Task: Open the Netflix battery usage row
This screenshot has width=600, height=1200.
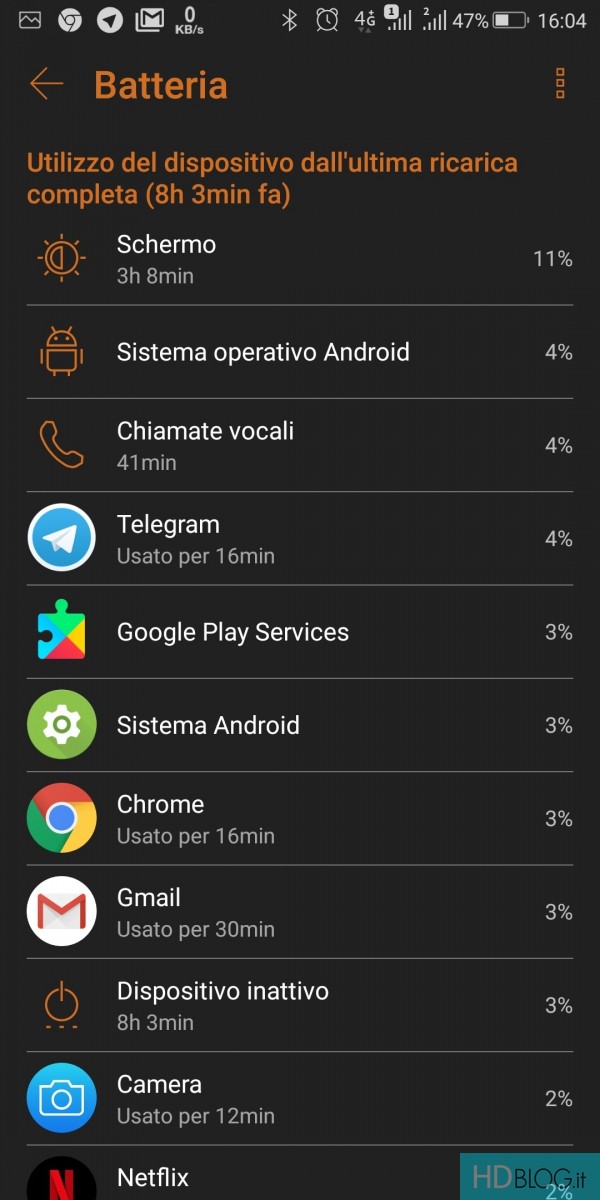Action: tap(250, 1178)
